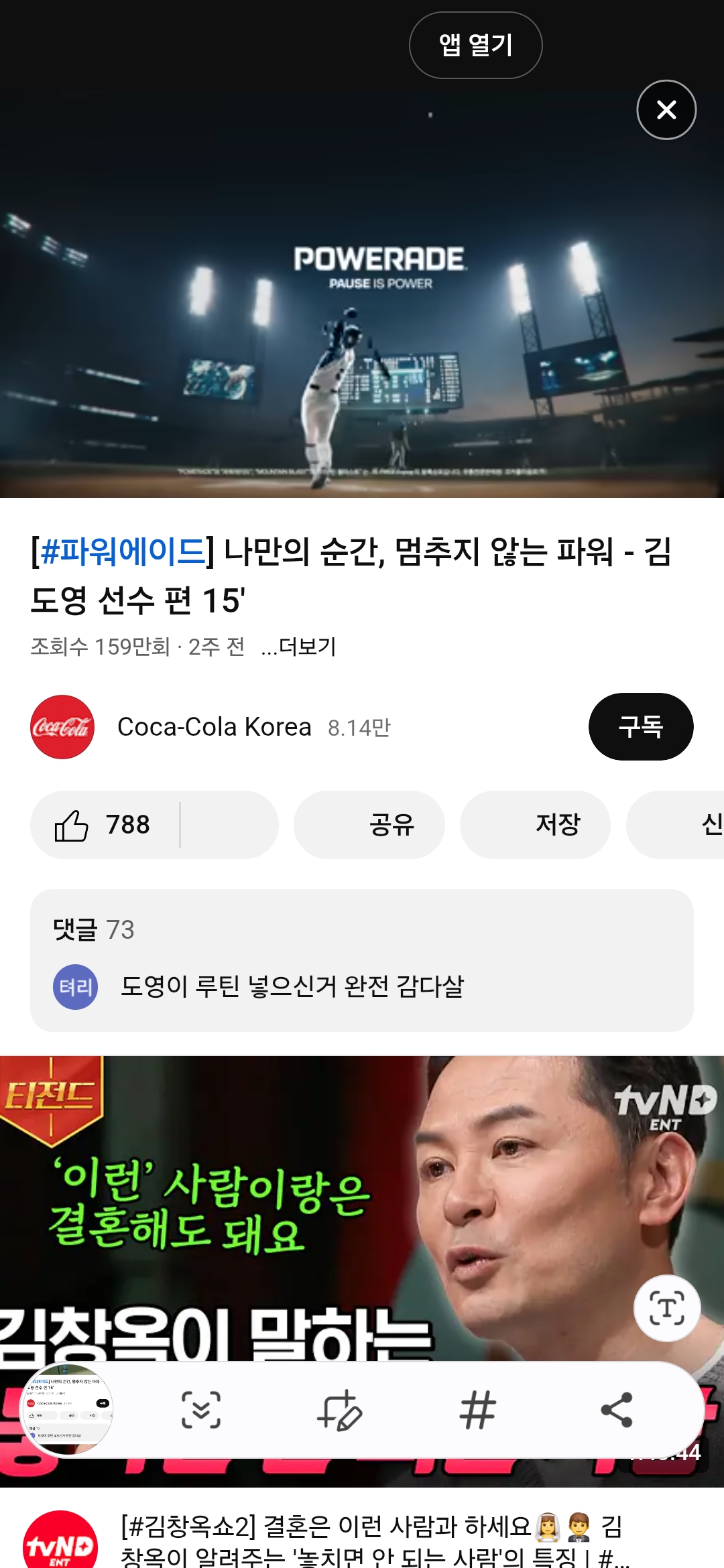Expand the description with ...더보기

(299, 647)
